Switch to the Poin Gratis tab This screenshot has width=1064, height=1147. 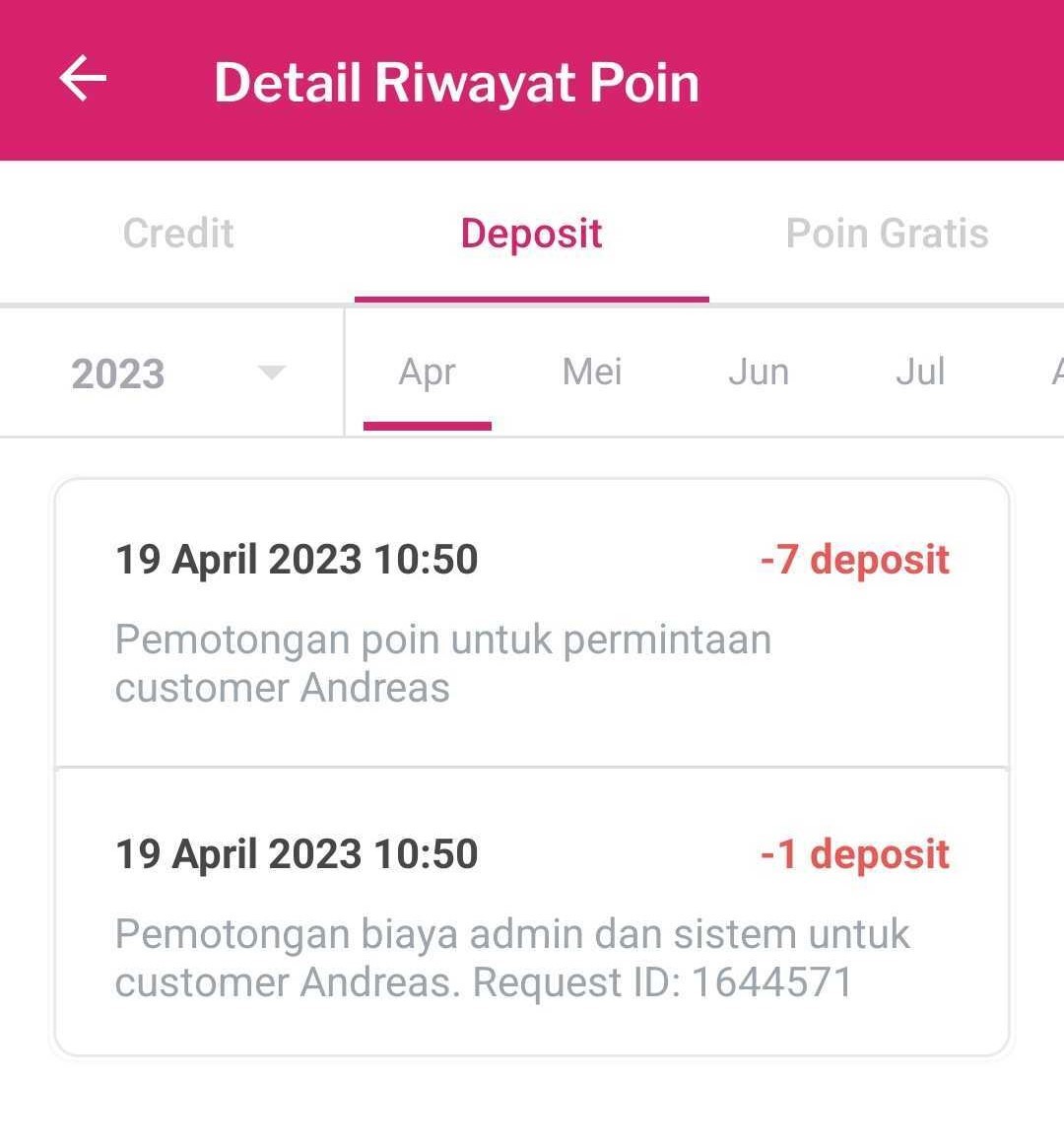click(x=887, y=234)
